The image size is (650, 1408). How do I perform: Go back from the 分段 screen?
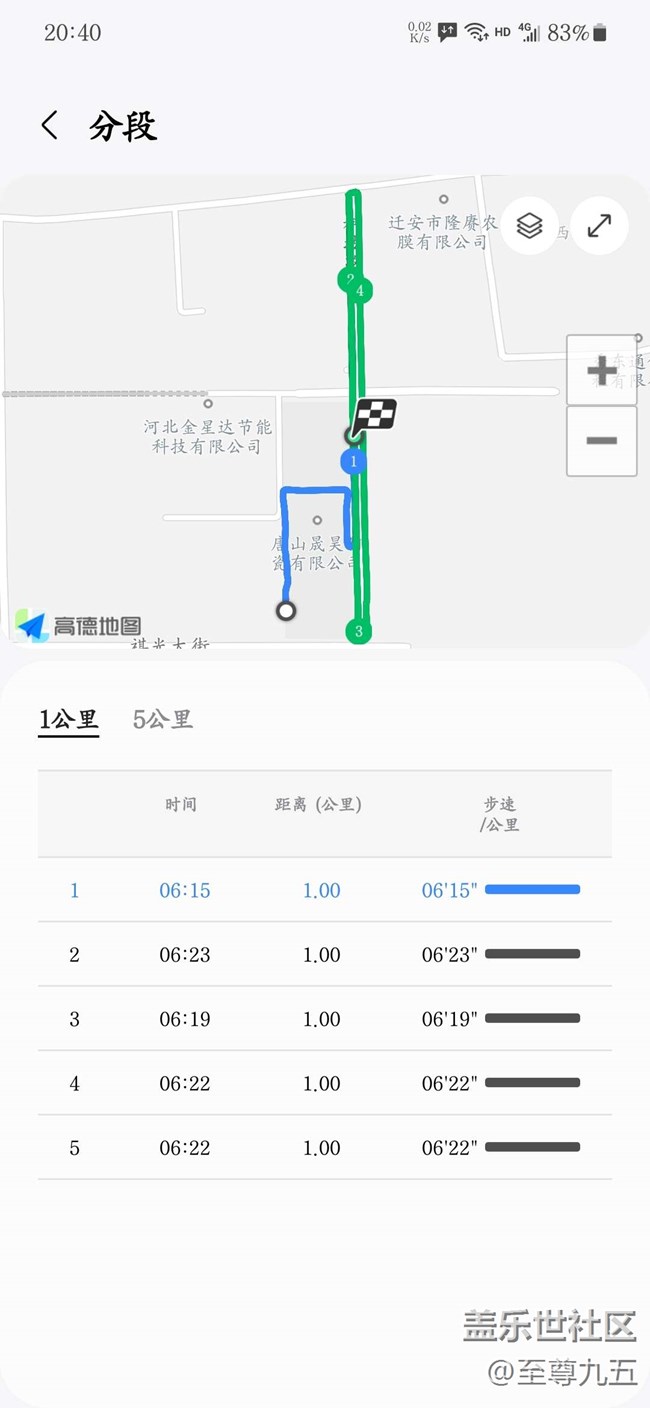[50, 126]
